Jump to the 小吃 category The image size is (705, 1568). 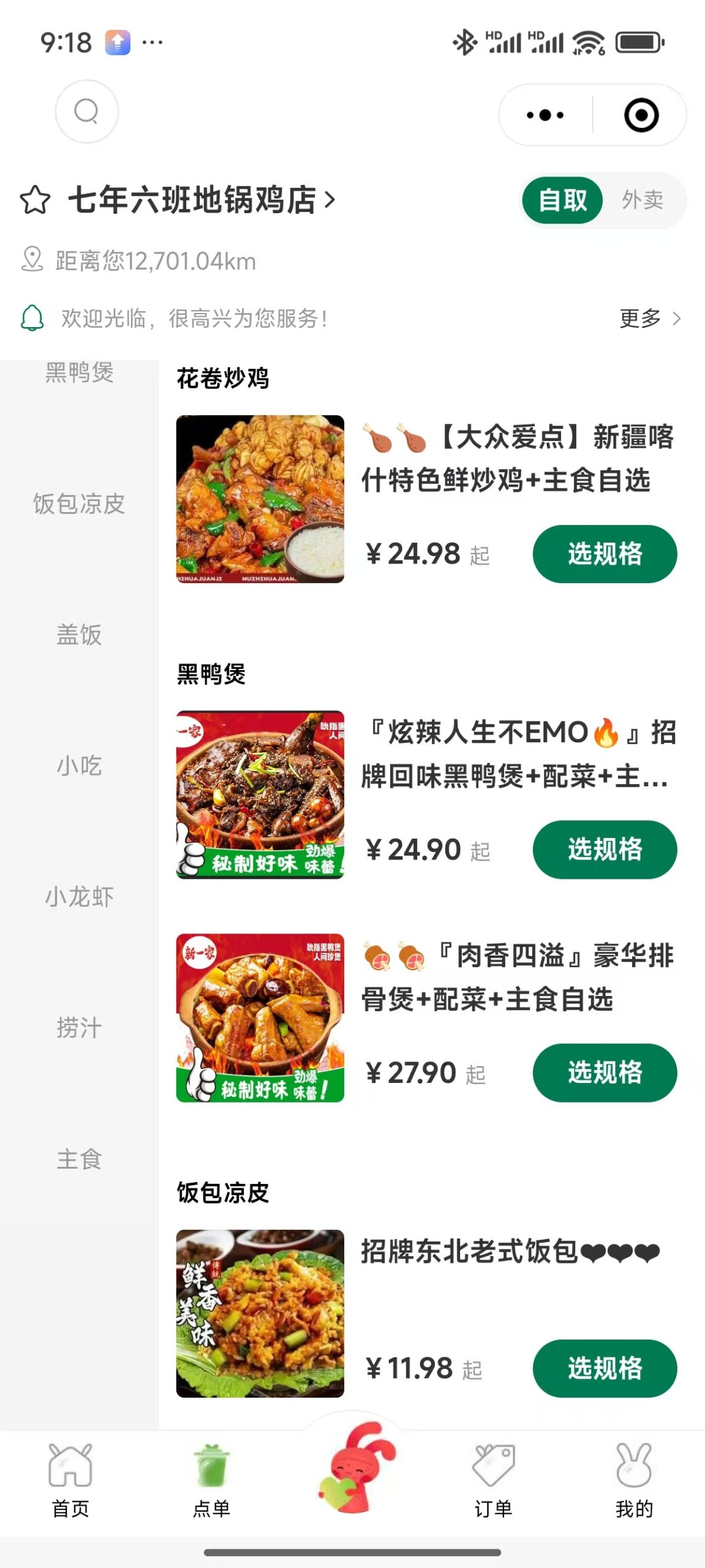[x=79, y=766]
